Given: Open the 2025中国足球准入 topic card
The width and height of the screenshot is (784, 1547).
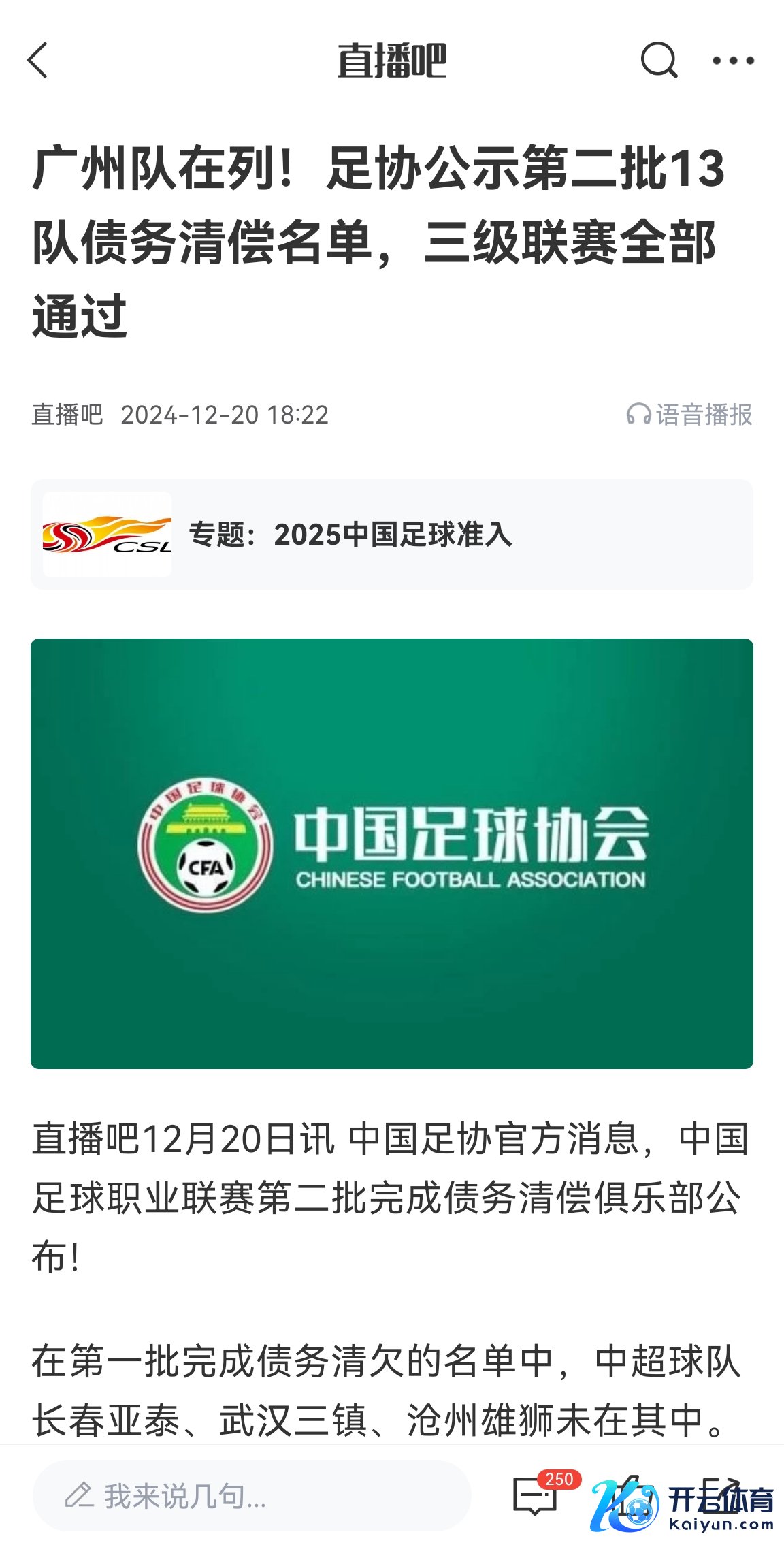Looking at the screenshot, I should tap(391, 535).
